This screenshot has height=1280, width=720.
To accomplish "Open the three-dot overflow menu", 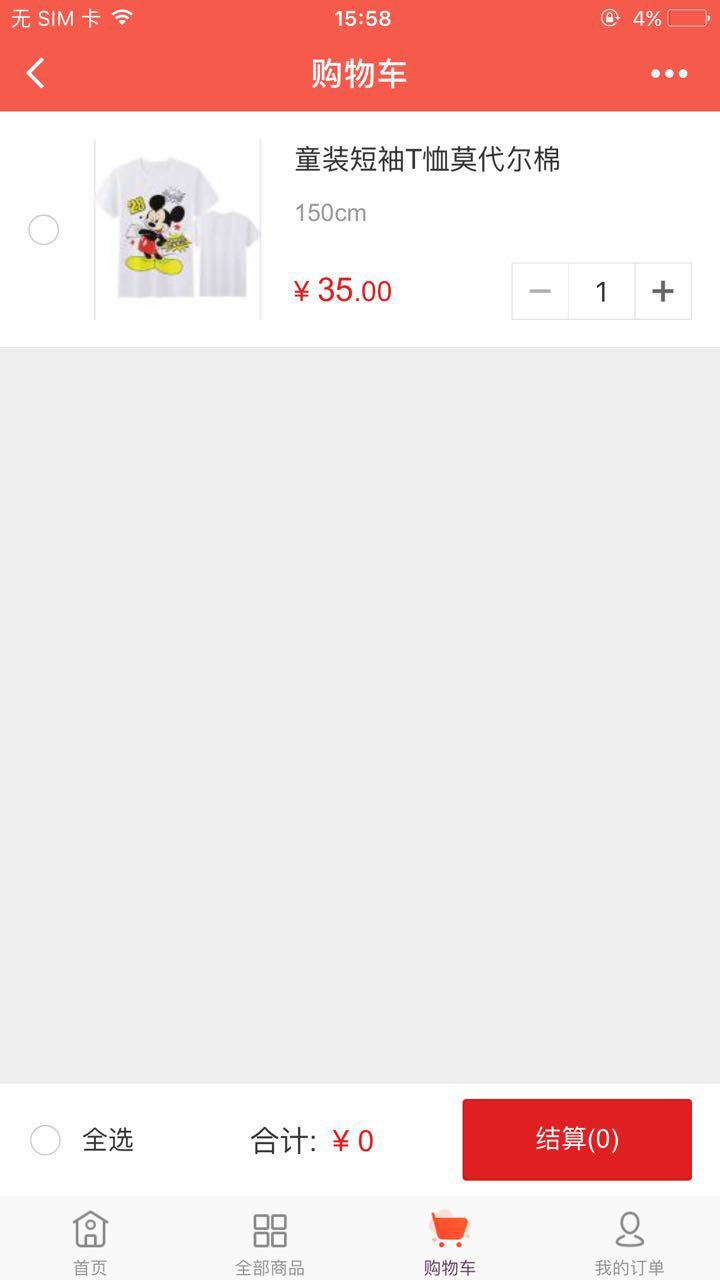I will point(669,73).
